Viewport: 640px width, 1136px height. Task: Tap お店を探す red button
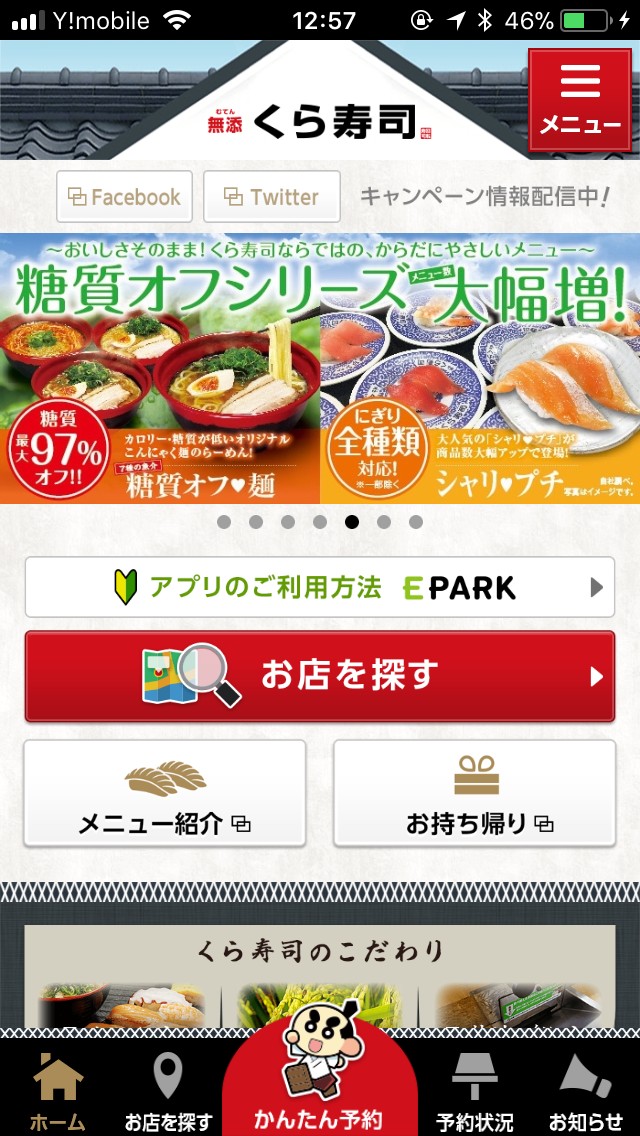coord(320,676)
